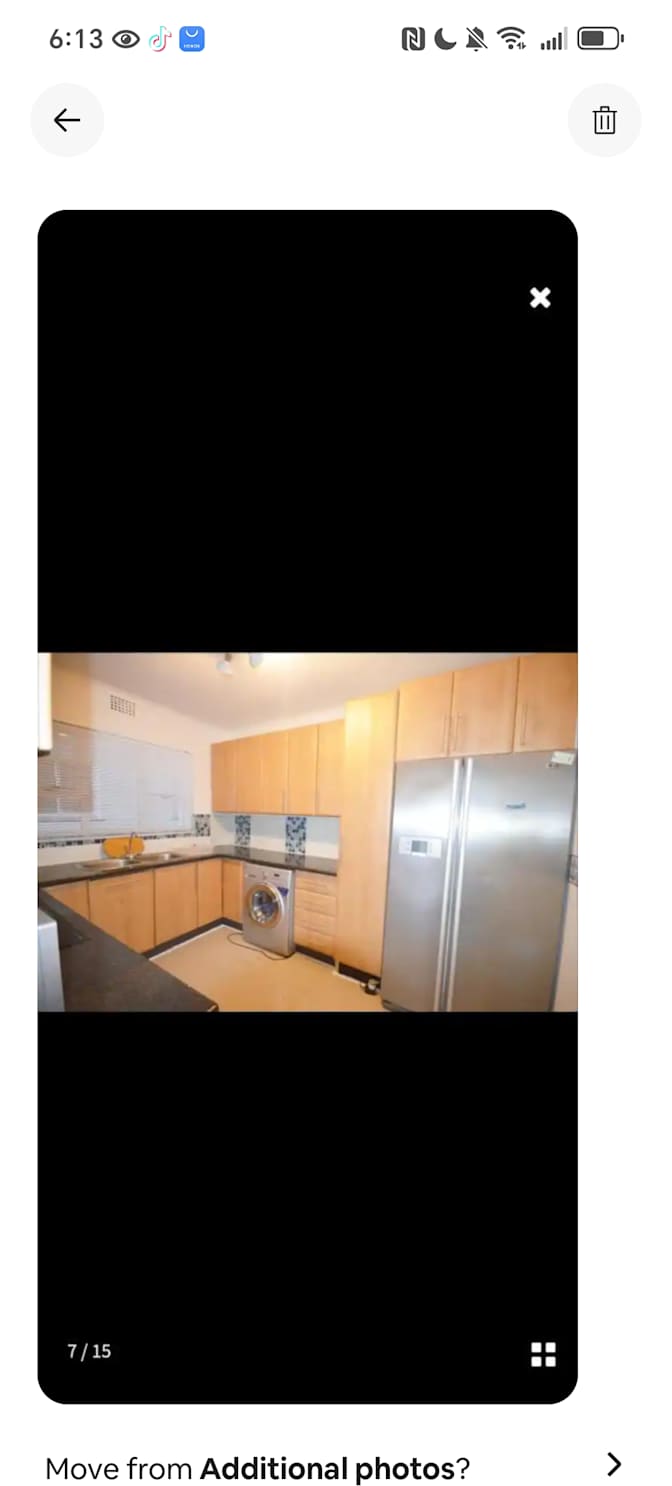Delete this photo with the trash icon
Viewport: 672px width, 1486px height.
(x=604, y=121)
